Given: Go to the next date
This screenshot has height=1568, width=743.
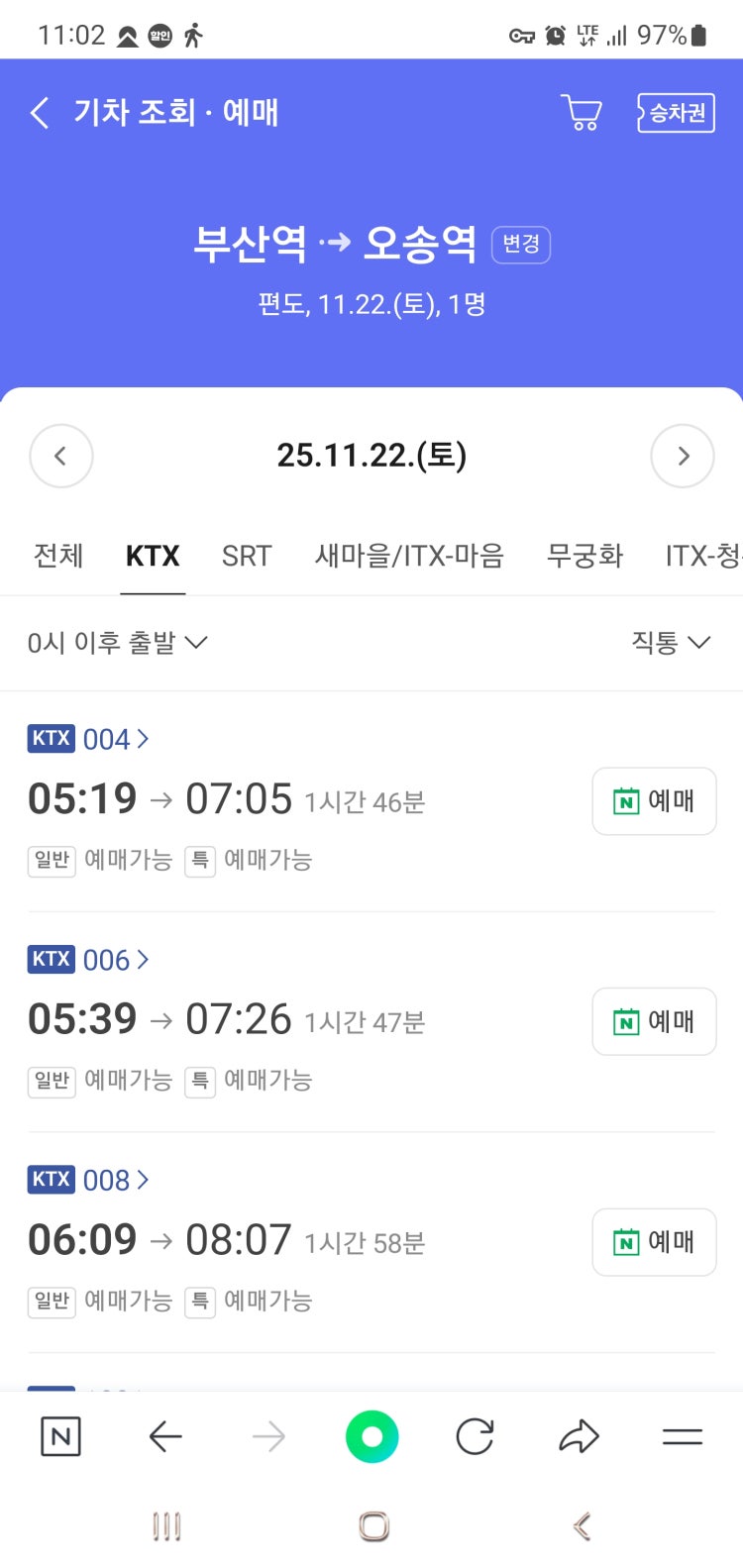Looking at the screenshot, I should click(x=683, y=456).
